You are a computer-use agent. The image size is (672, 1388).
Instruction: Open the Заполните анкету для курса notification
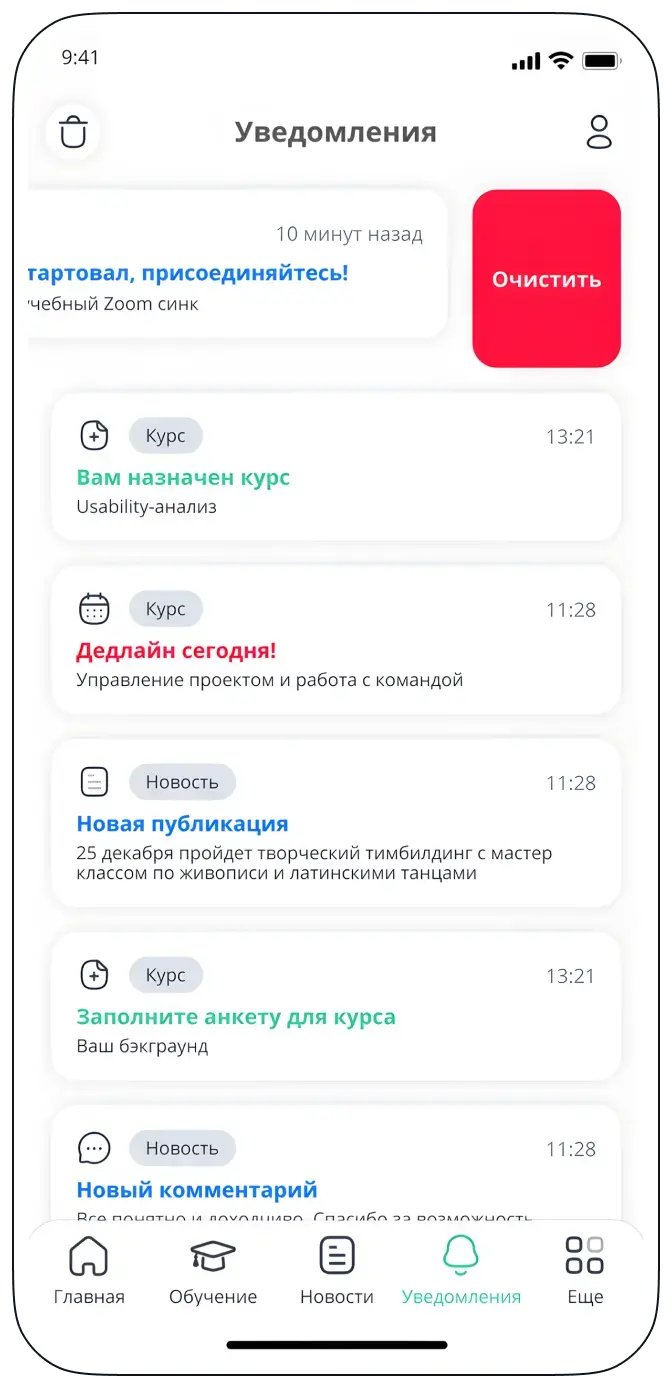click(336, 1006)
